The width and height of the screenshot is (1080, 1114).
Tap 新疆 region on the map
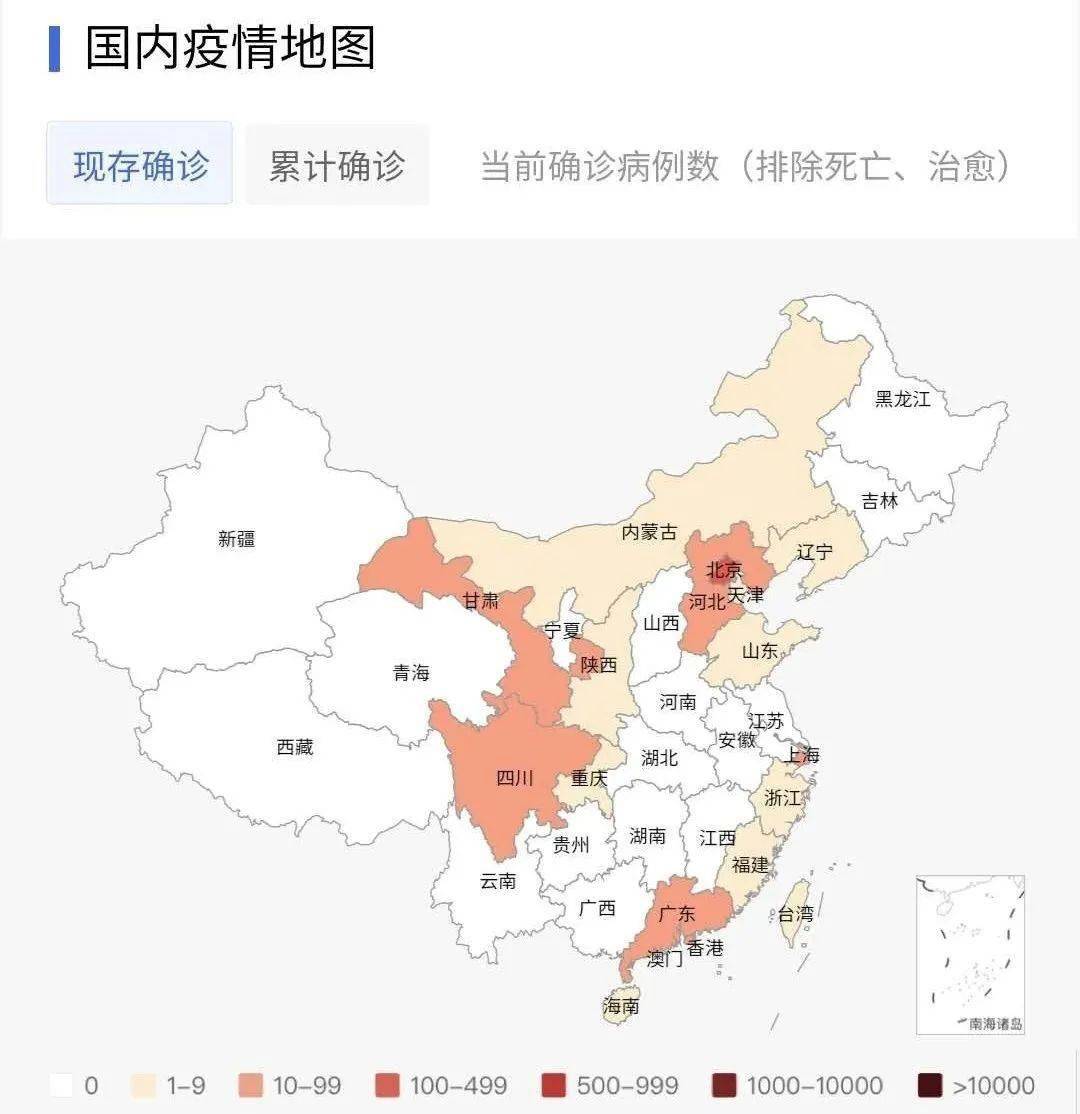coord(237,539)
